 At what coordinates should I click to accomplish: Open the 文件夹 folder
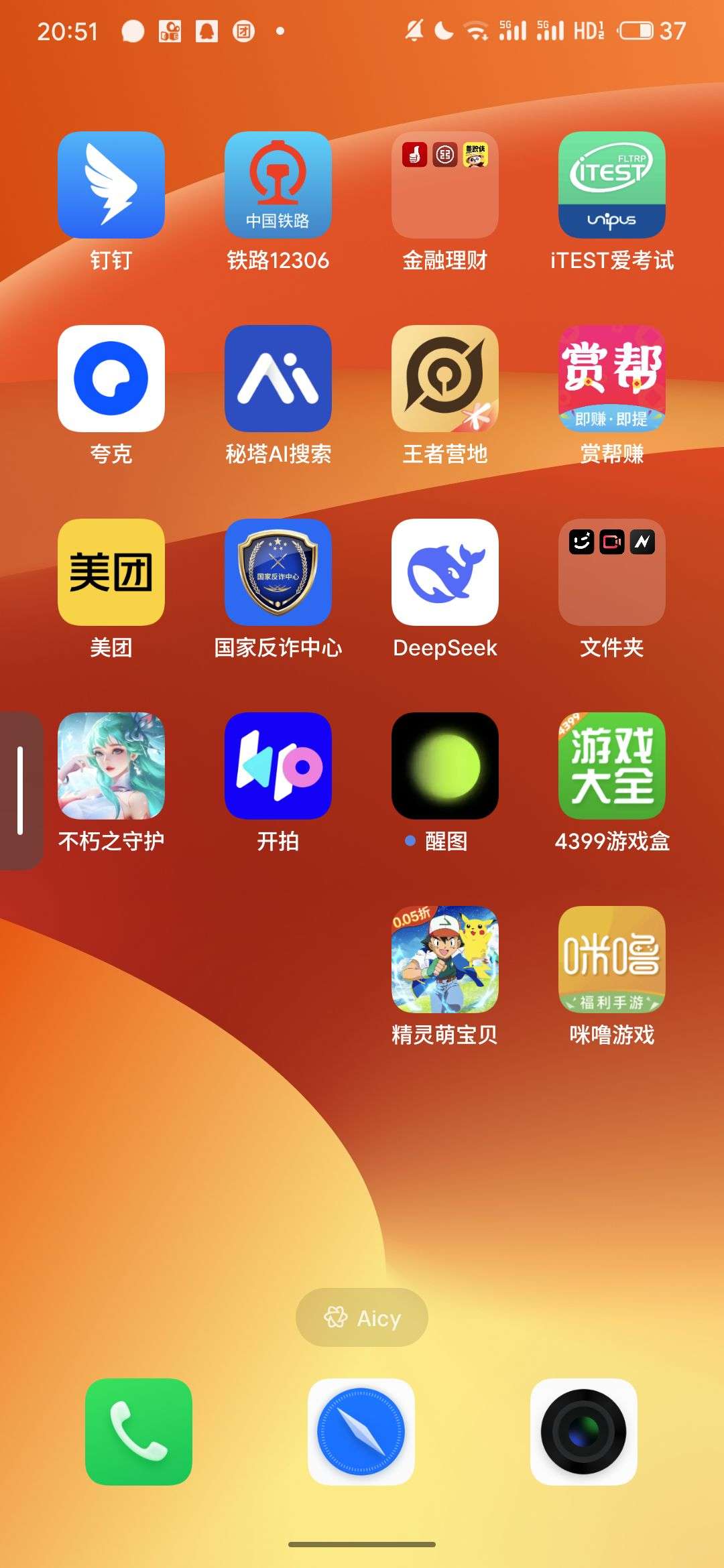612,572
